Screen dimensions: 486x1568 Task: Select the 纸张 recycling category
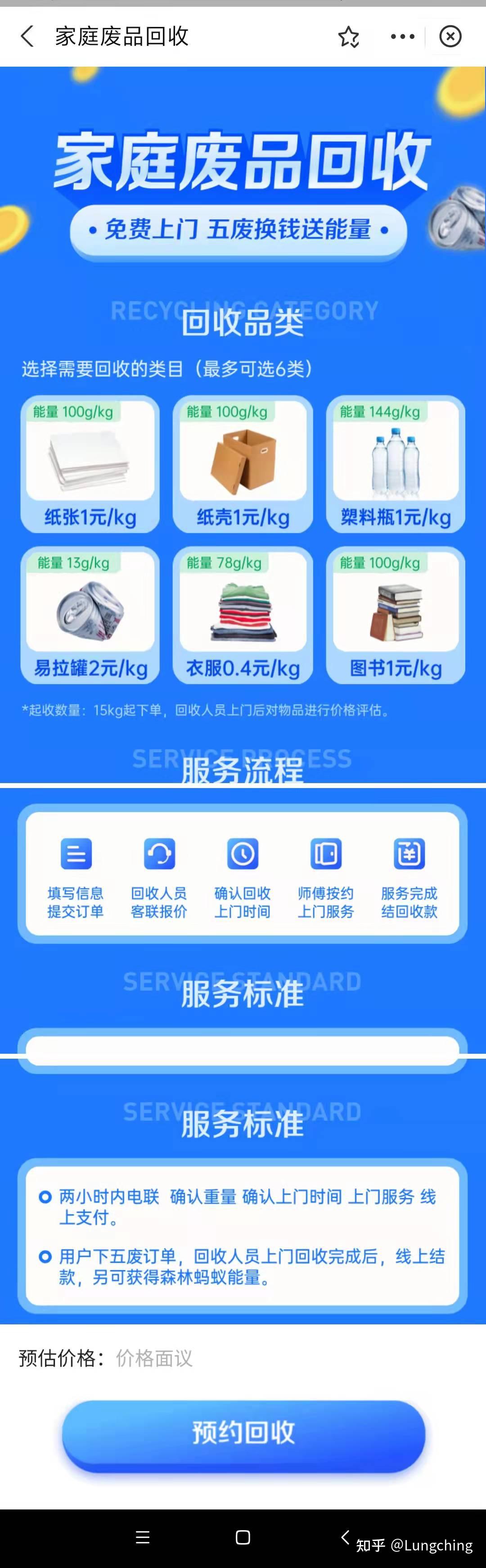[90, 464]
